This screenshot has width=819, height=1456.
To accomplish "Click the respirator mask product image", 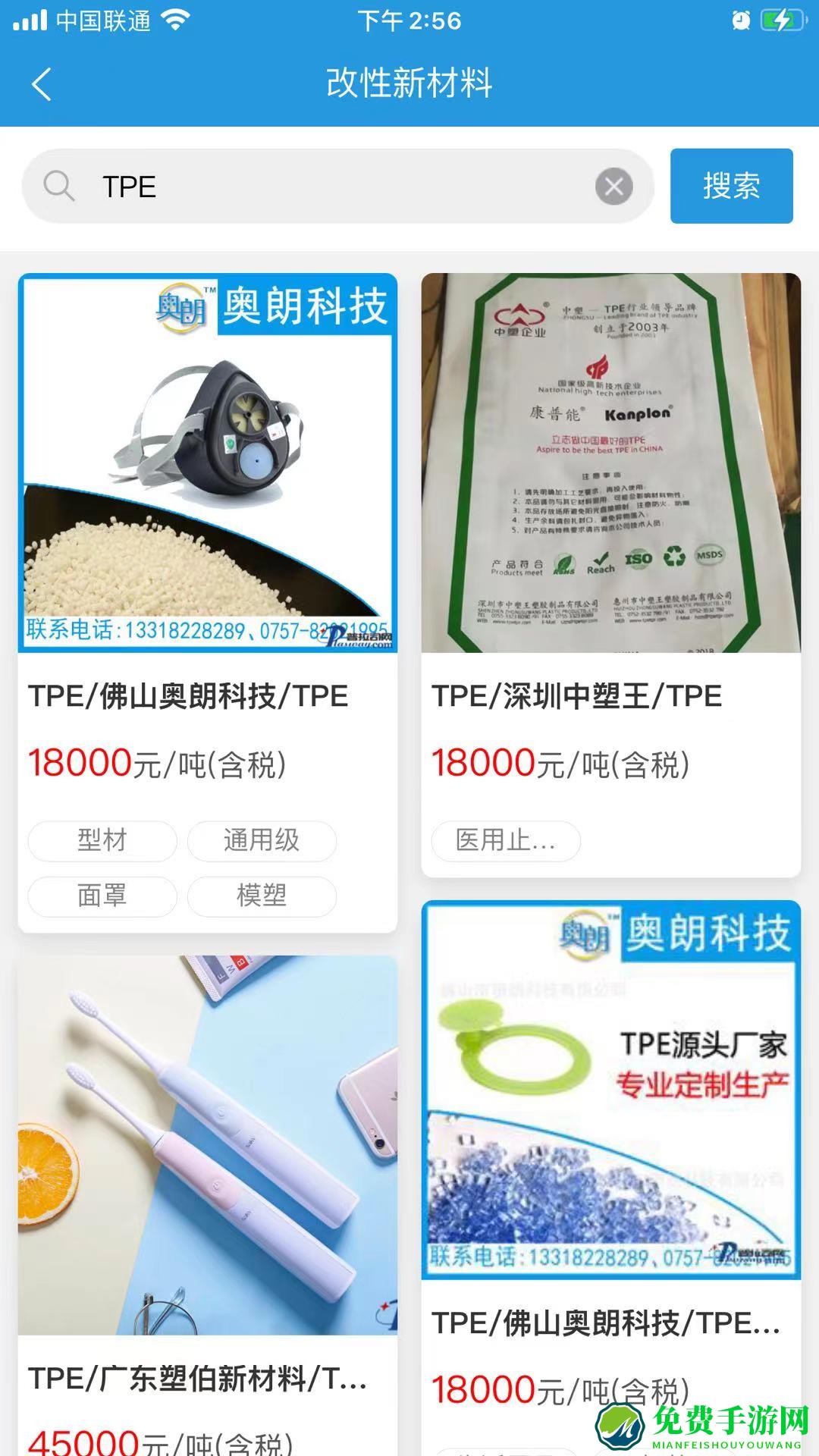I will 208,463.
